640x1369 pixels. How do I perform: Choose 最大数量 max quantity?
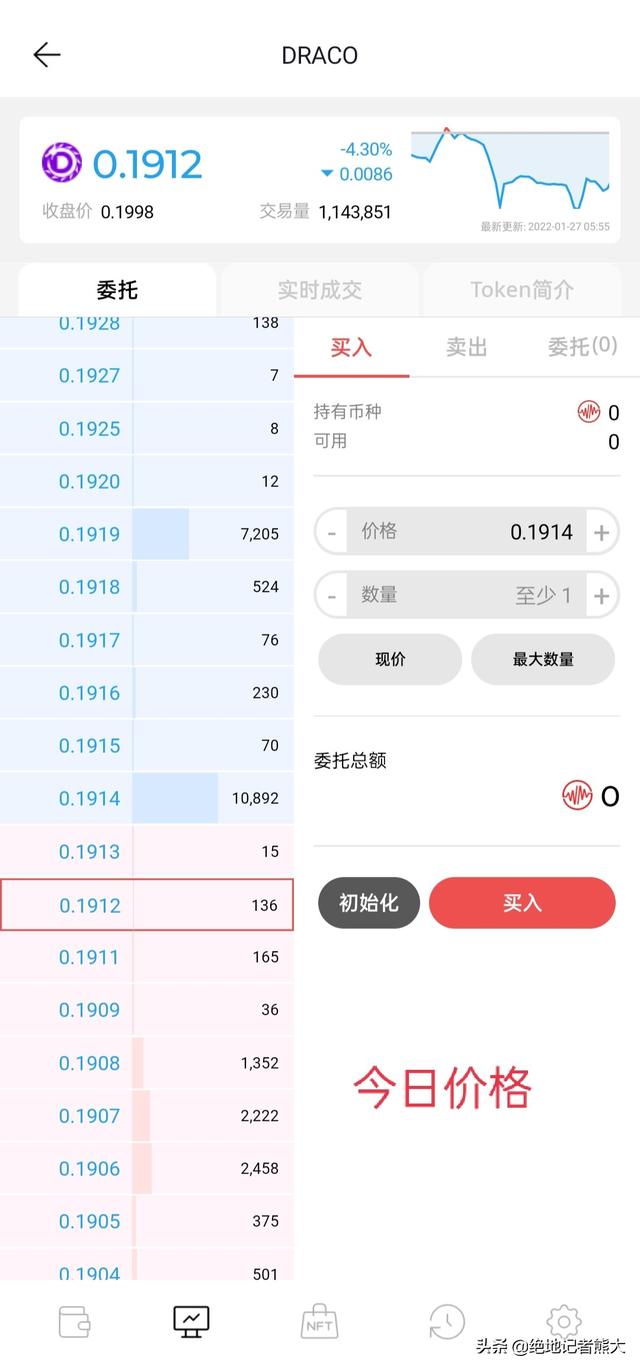click(x=543, y=659)
